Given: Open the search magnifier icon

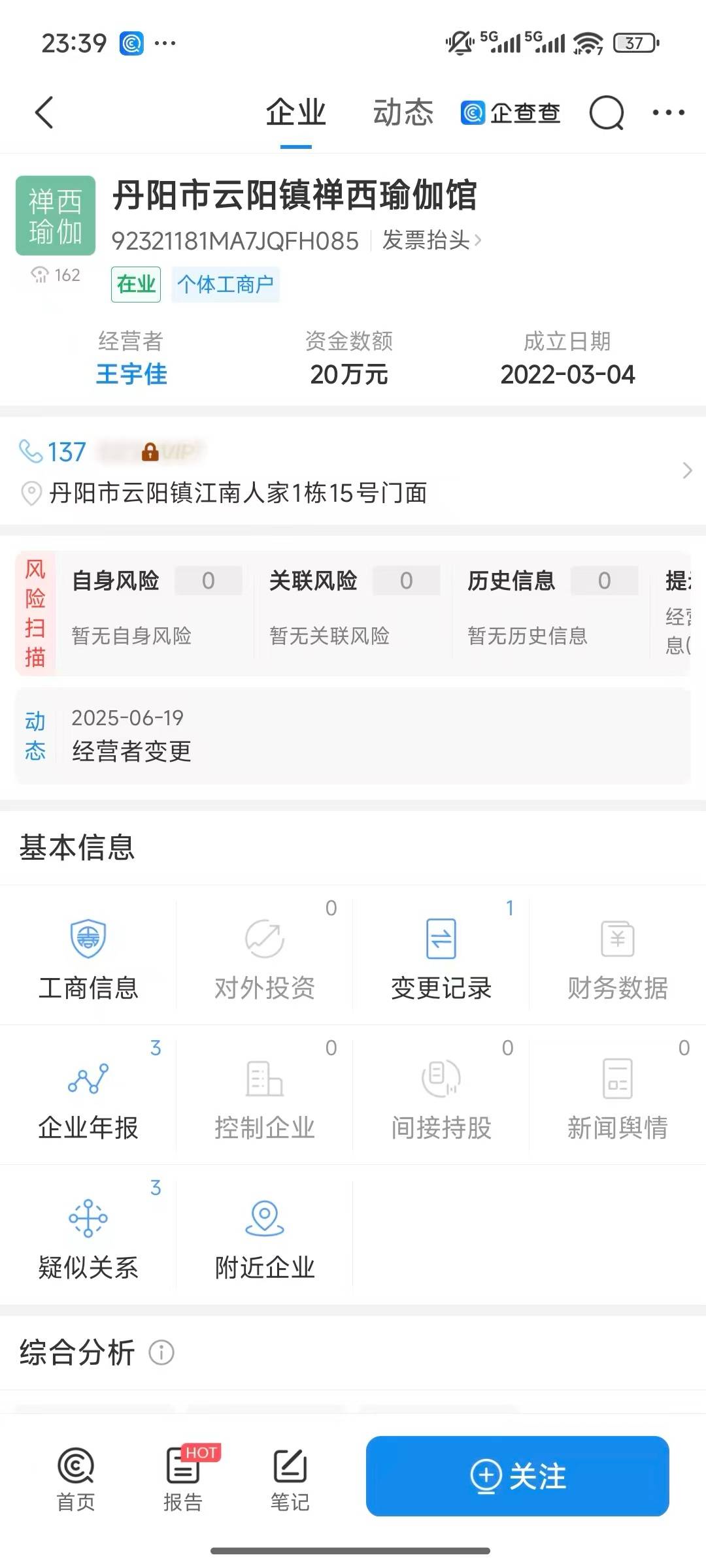Looking at the screenshot, I should 606,113.
